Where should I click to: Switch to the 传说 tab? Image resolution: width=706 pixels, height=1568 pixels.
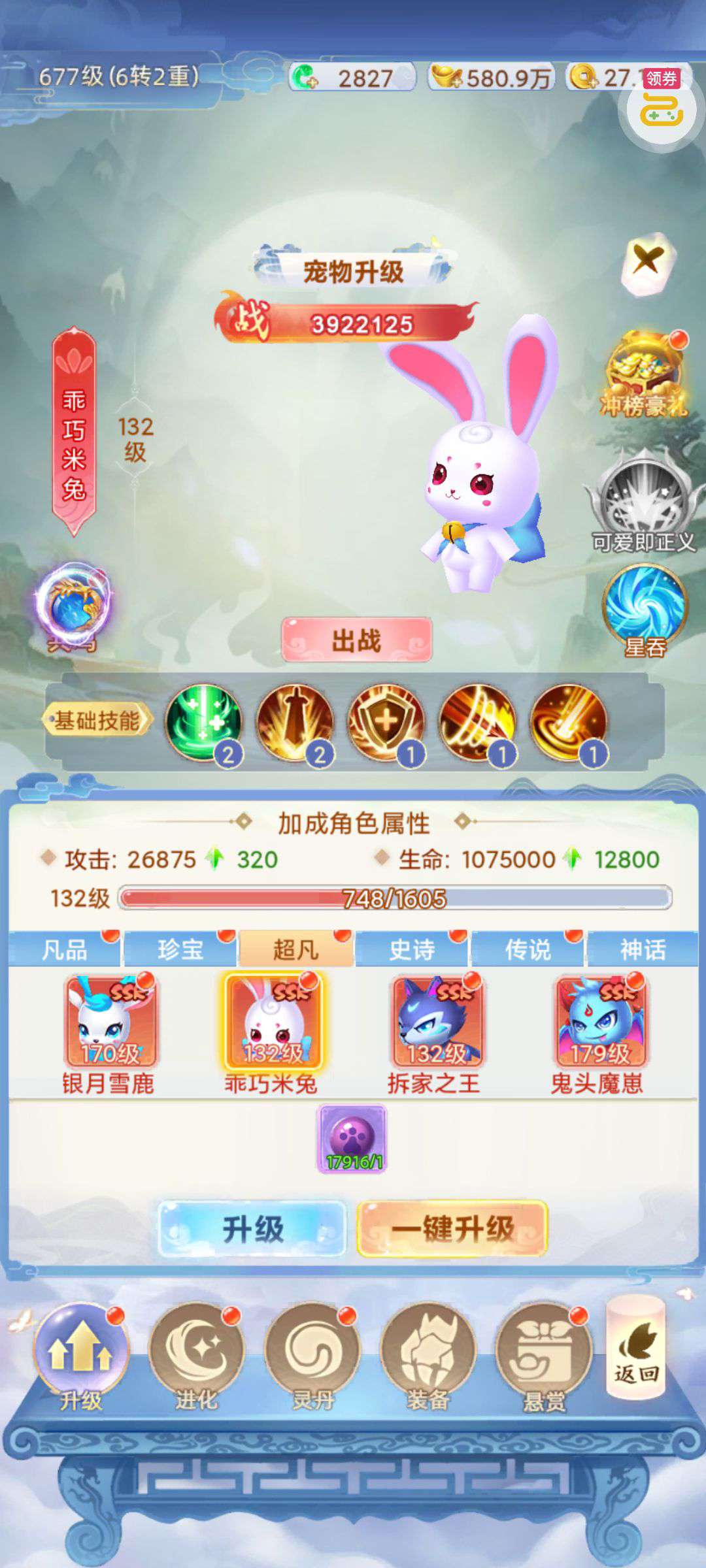point(527,949)
